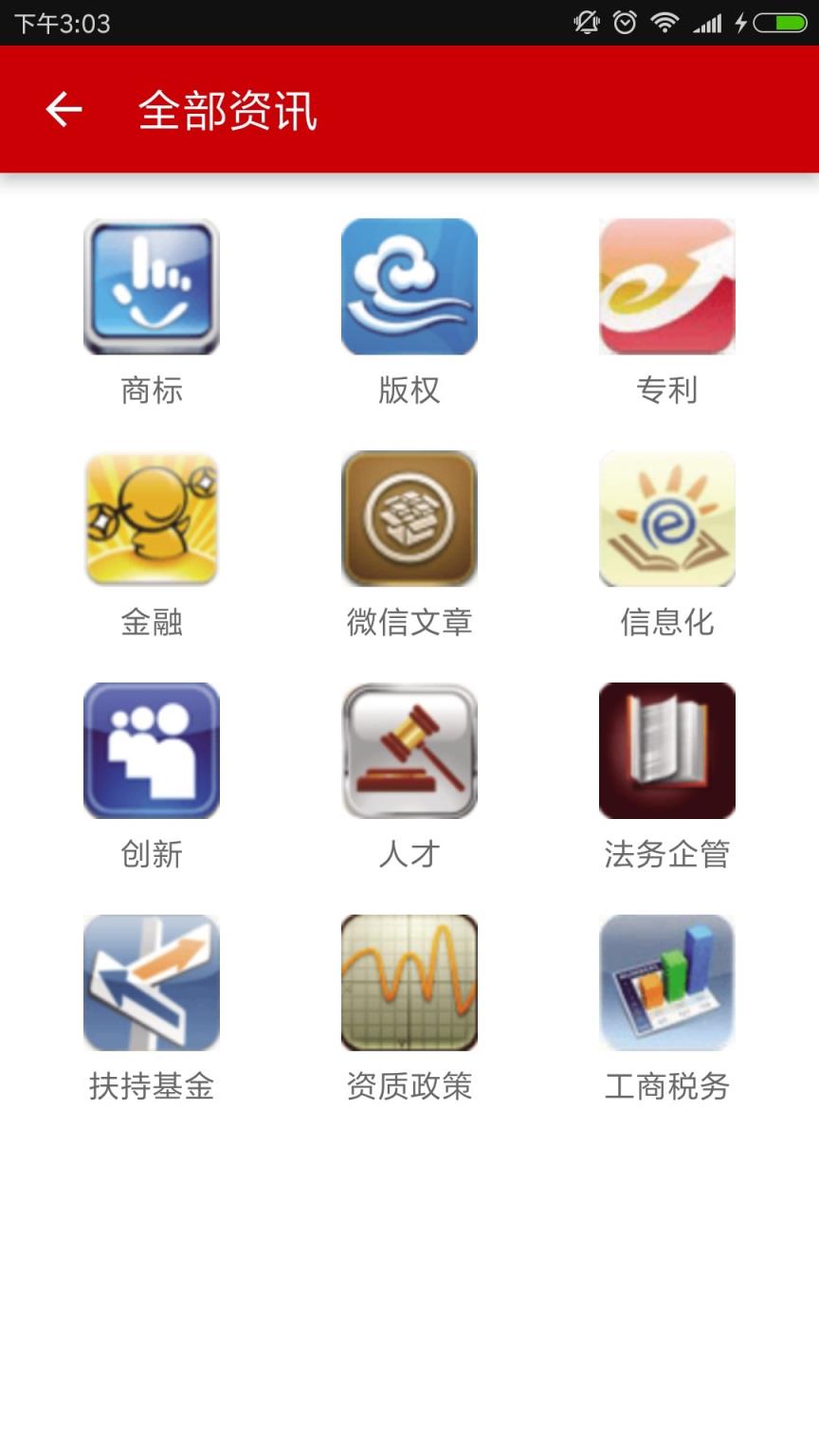Screen dimensions: 819x1456
Task: Open the 扶持基金 (Support Fund) arrows icon
Action: click(x=152, y=982)
